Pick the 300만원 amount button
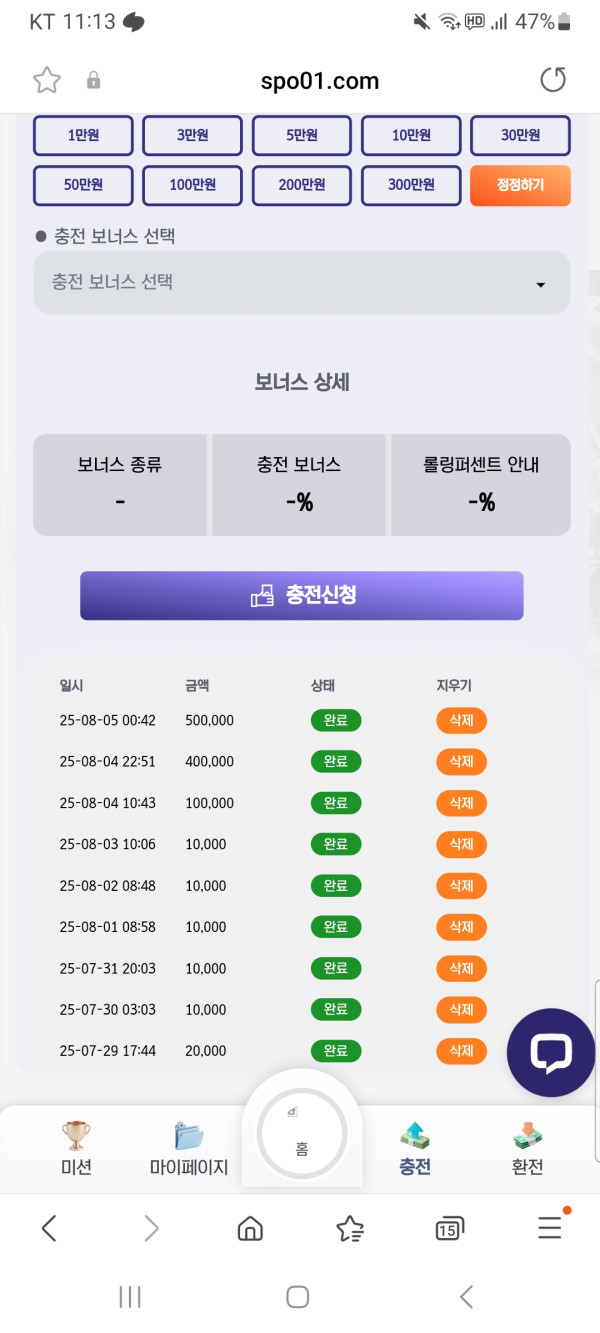 (411, 185)
